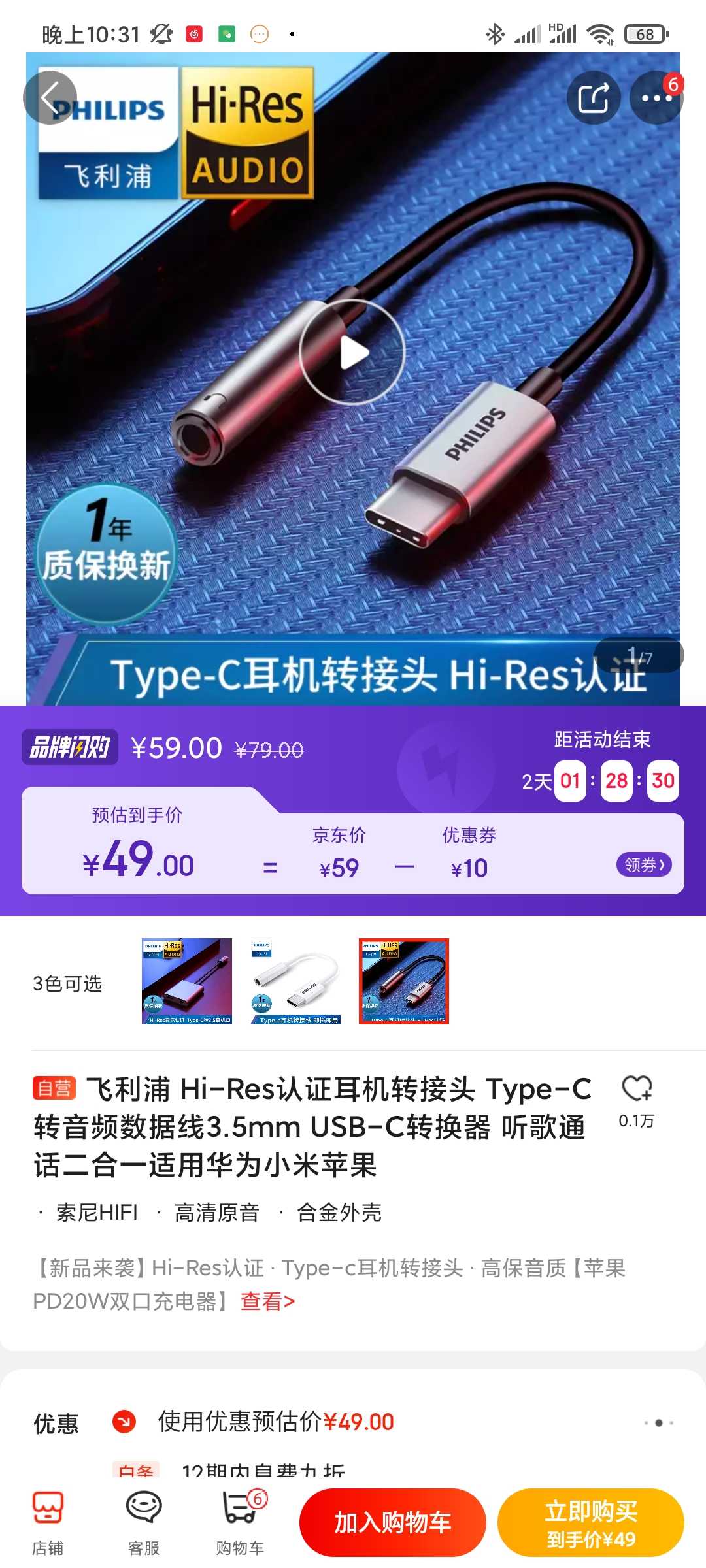
Task: Select the first dual-port adapter color option
Action: (x=187, y=981)
